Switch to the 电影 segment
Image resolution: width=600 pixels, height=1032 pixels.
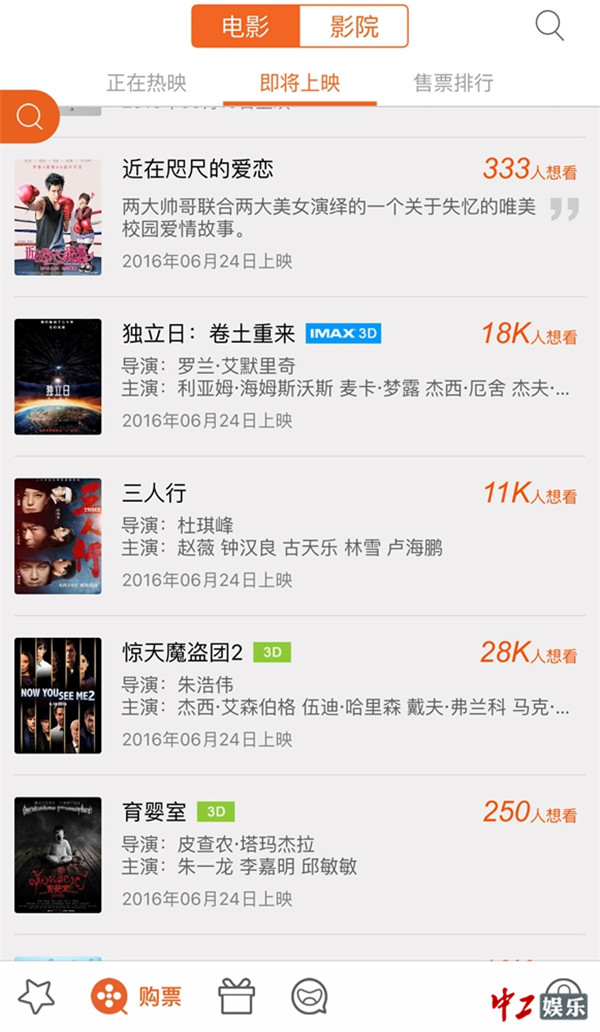pyautogui.click(x=246, y=26)
